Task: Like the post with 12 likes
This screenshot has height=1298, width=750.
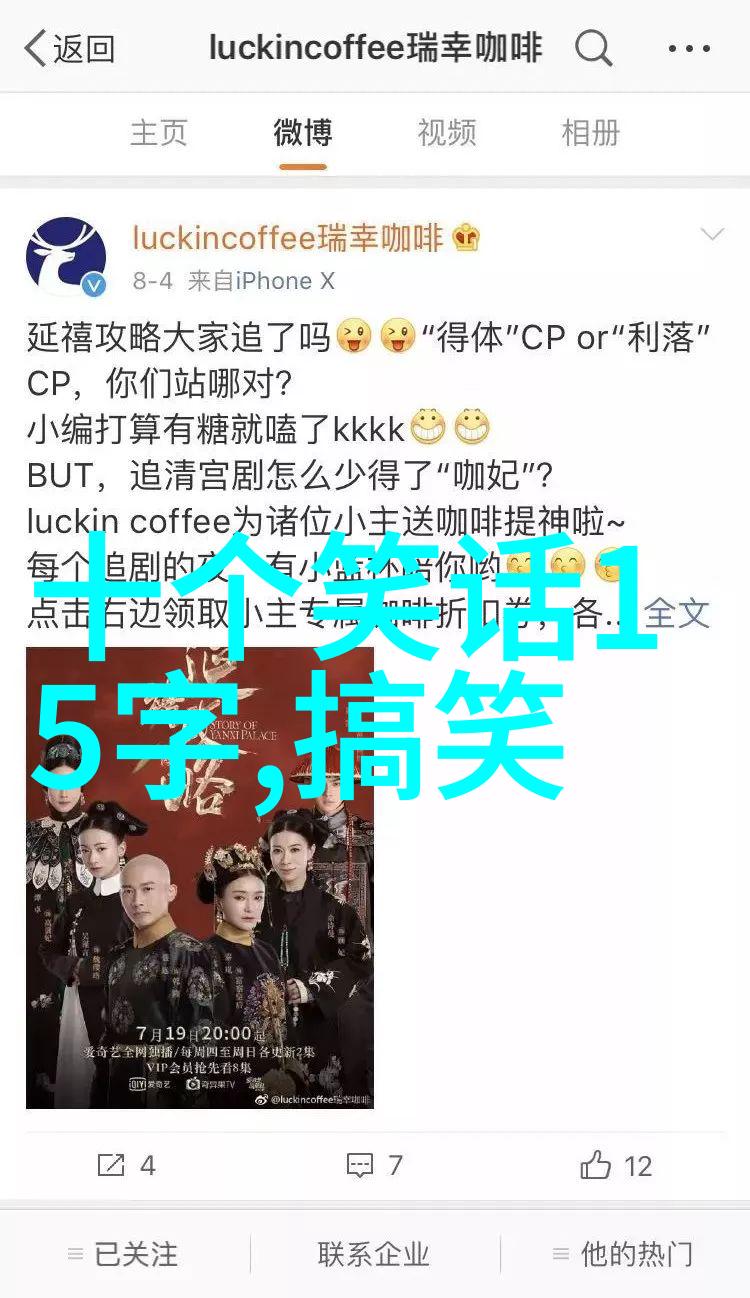Action: [616, 1165]
